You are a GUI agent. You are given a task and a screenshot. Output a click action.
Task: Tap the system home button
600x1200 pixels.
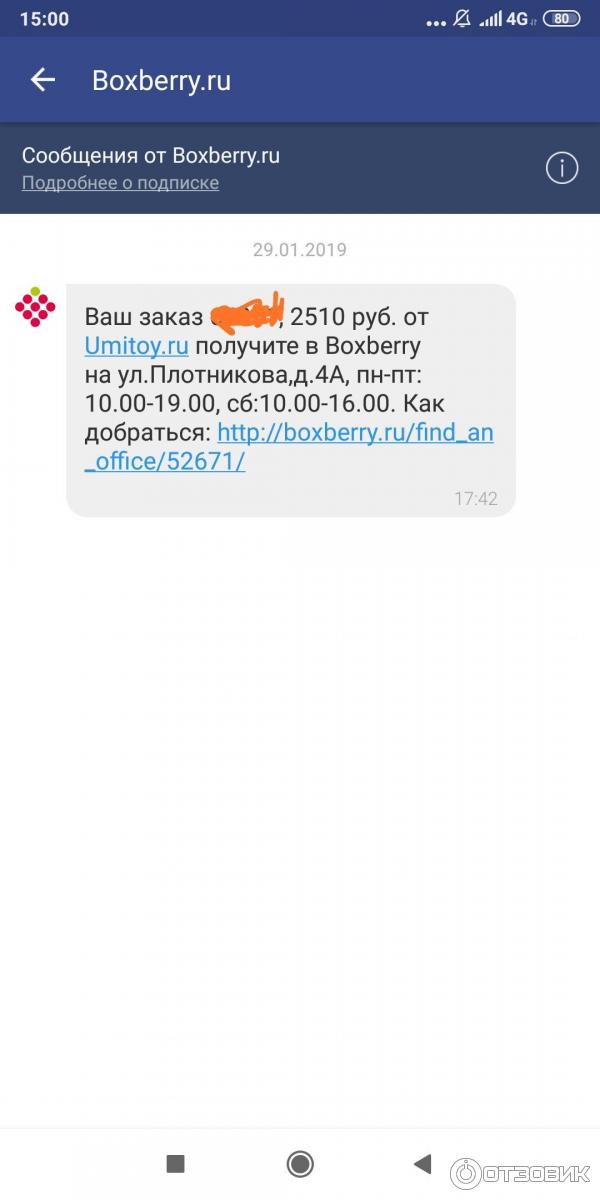[x=299, y=1163]
